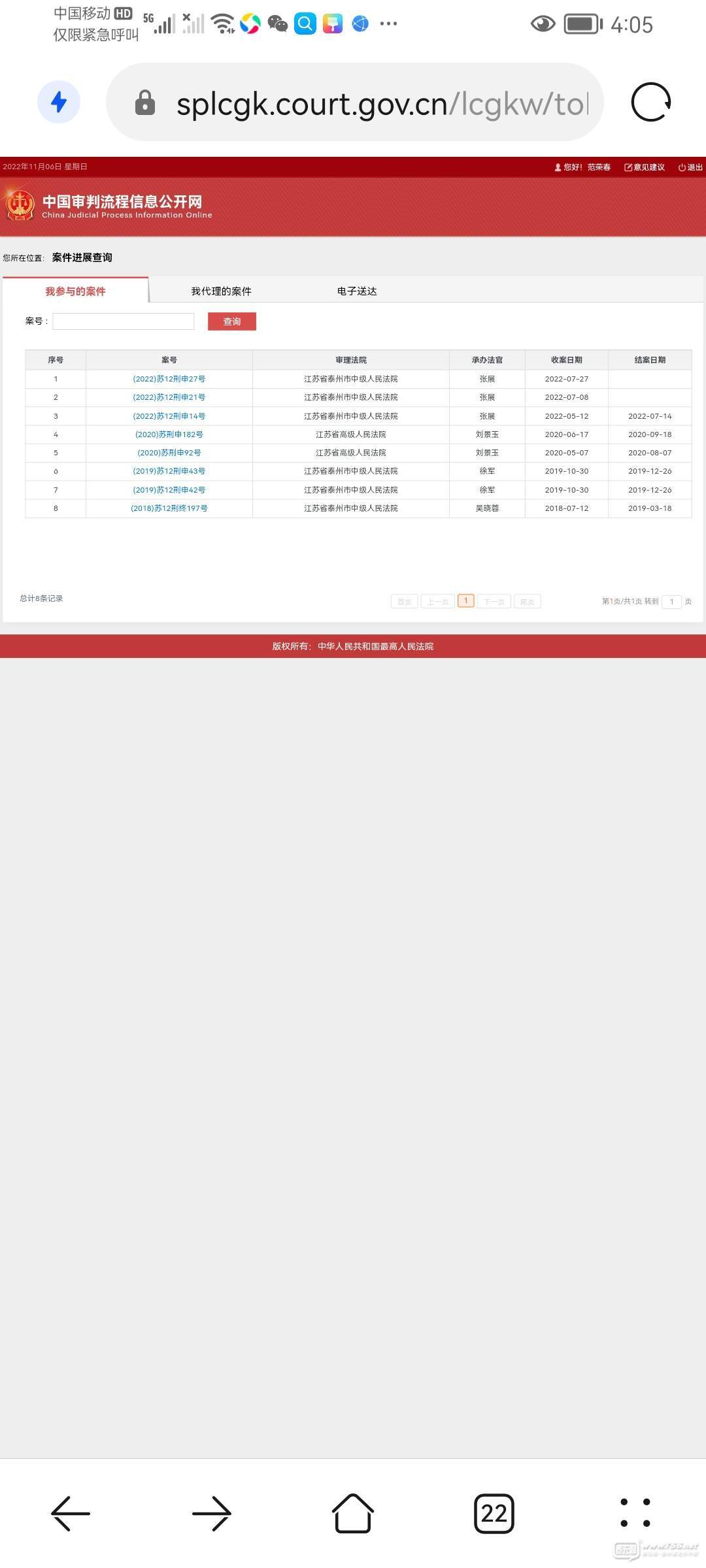The width and height of the screenshot is (706, 1568).
Task: Open case (2022)苏12刑申27号
Action: 169,379
